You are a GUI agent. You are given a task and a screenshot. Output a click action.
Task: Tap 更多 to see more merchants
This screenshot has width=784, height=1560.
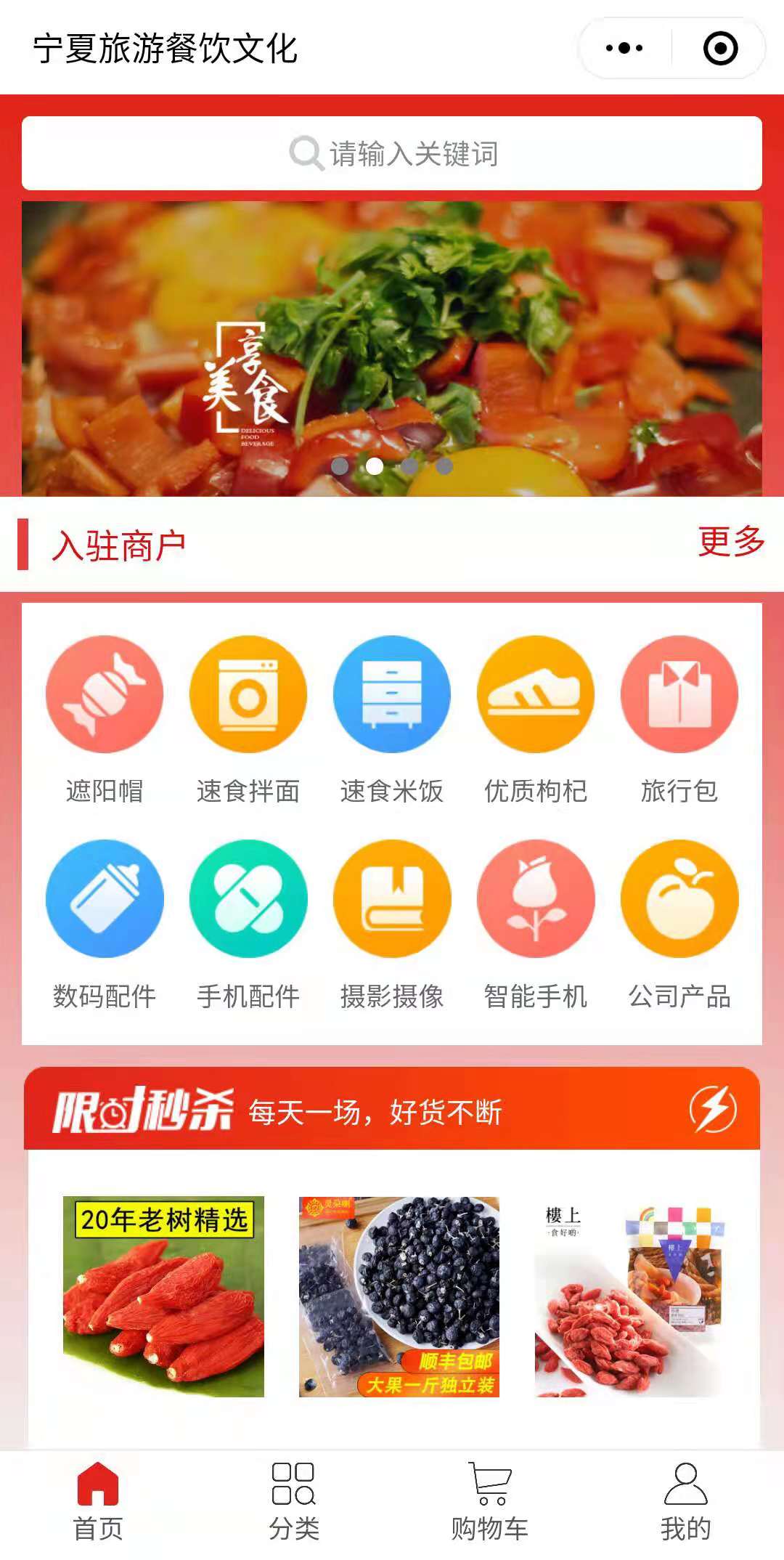(x=731, y=543)
